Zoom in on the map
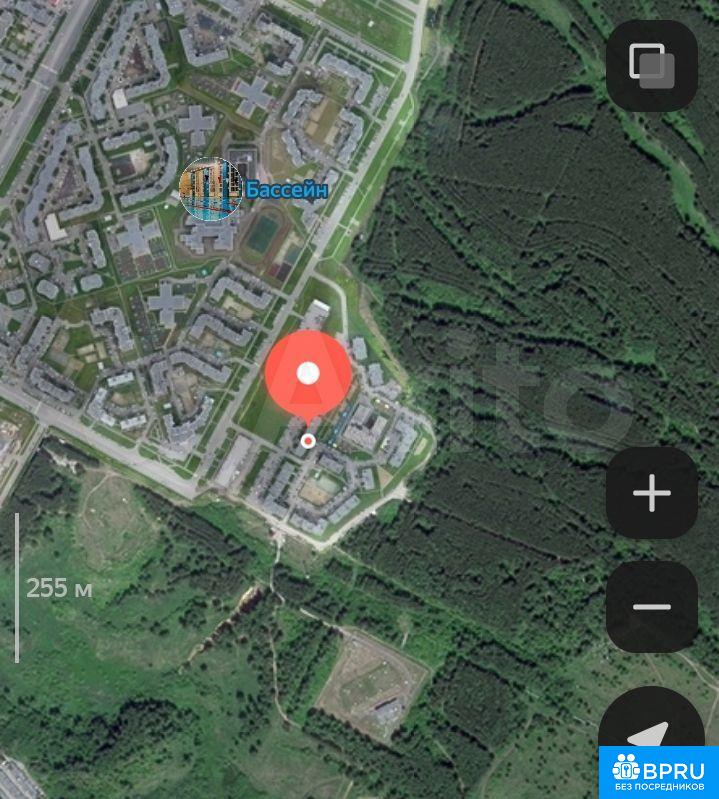Viewport: 719px width, 799px height. 652,493
